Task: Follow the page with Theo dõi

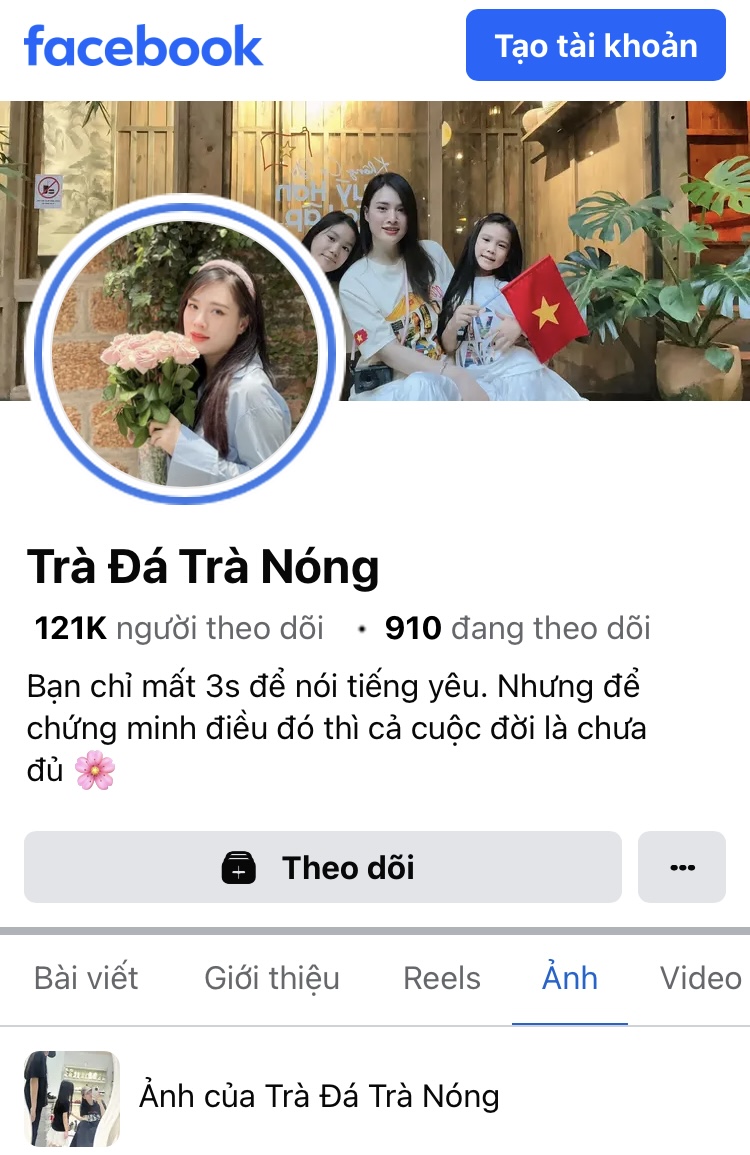Action: coord(322,867)
